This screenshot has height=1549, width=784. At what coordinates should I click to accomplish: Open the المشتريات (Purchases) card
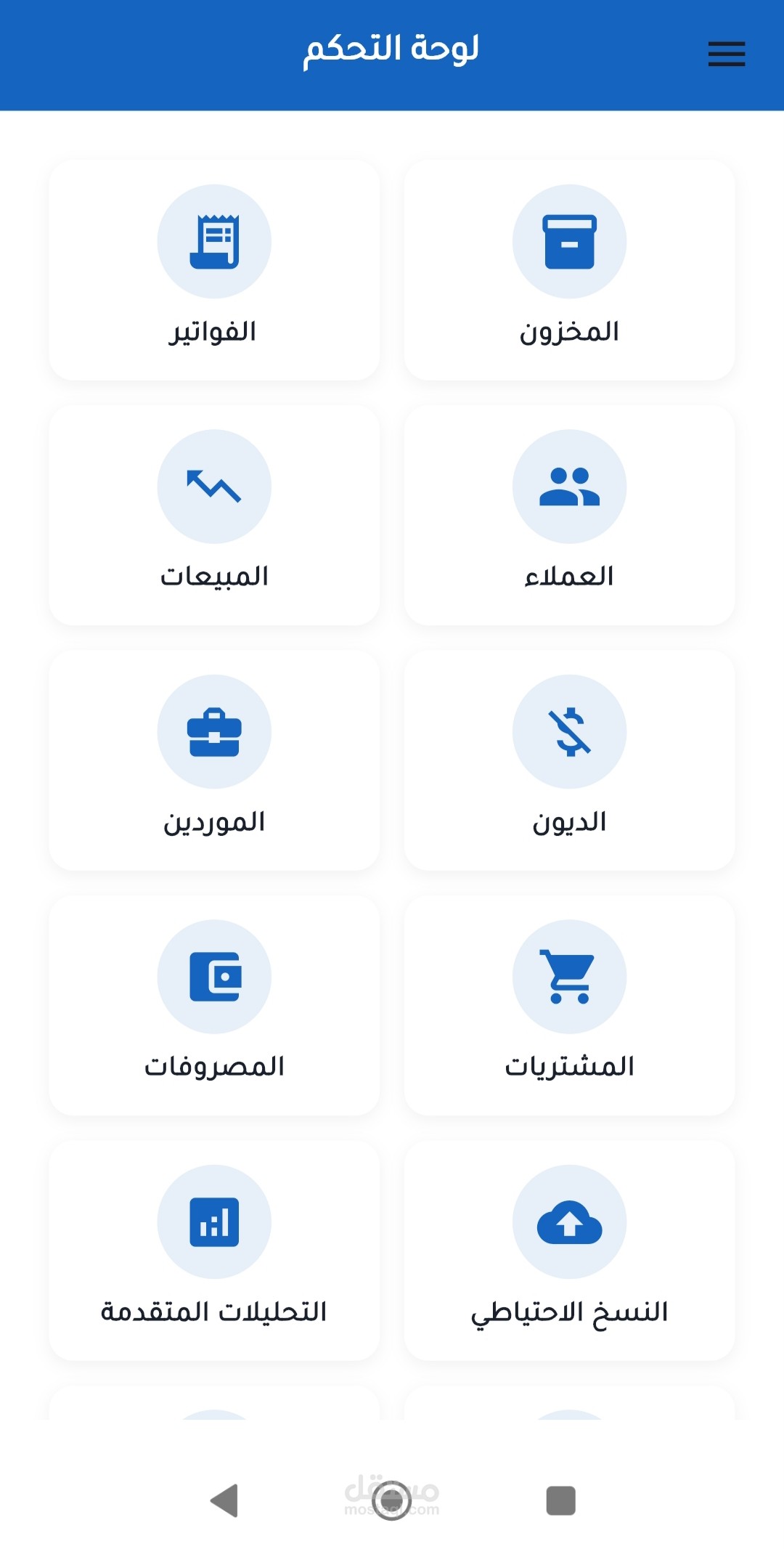click(569, 1005)
